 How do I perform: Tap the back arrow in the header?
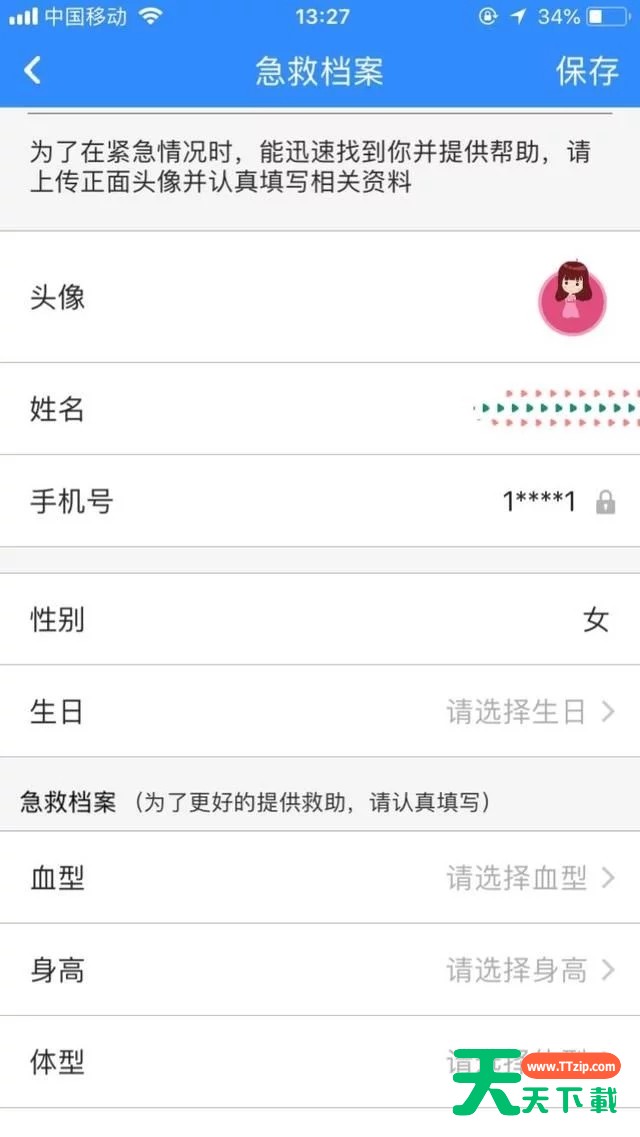(33, 70)
